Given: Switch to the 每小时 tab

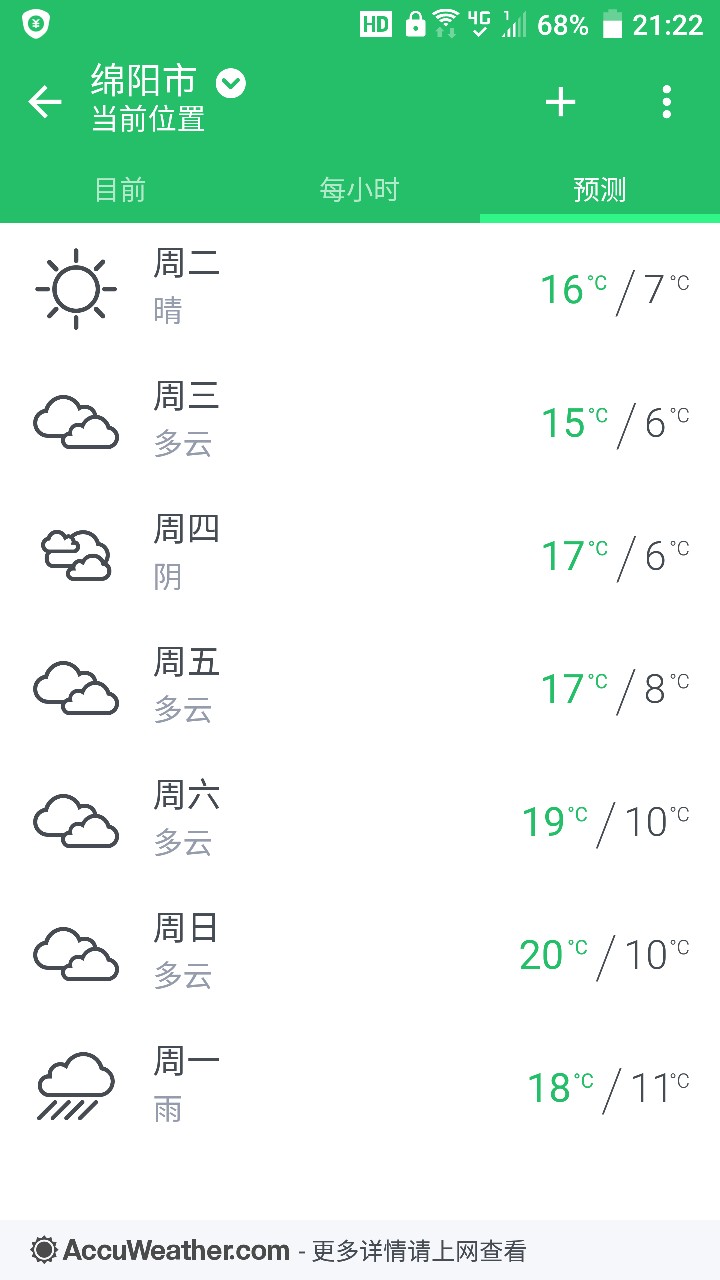Looking at the screenshot, I should [x=360, y=189].
